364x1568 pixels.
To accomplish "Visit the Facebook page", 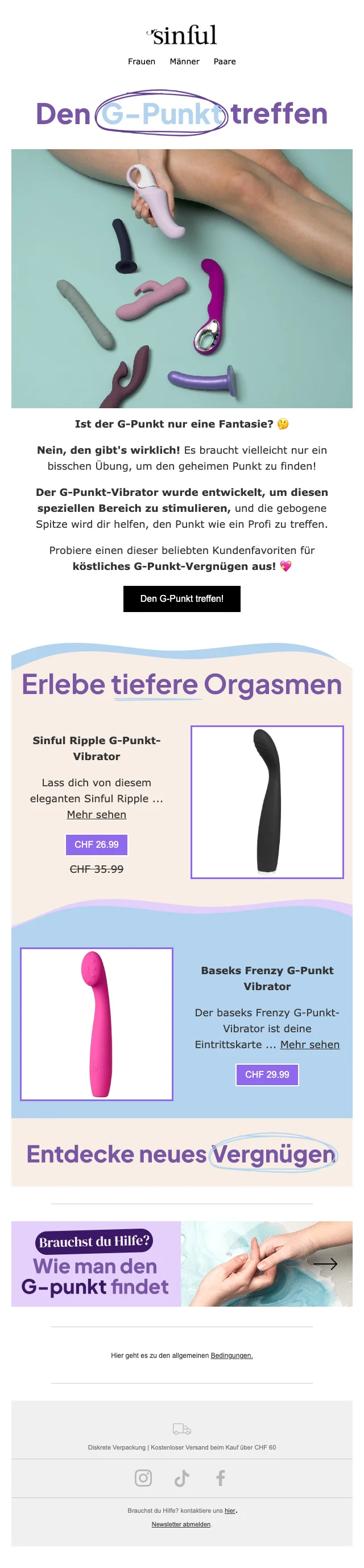I will [221, 1477].
